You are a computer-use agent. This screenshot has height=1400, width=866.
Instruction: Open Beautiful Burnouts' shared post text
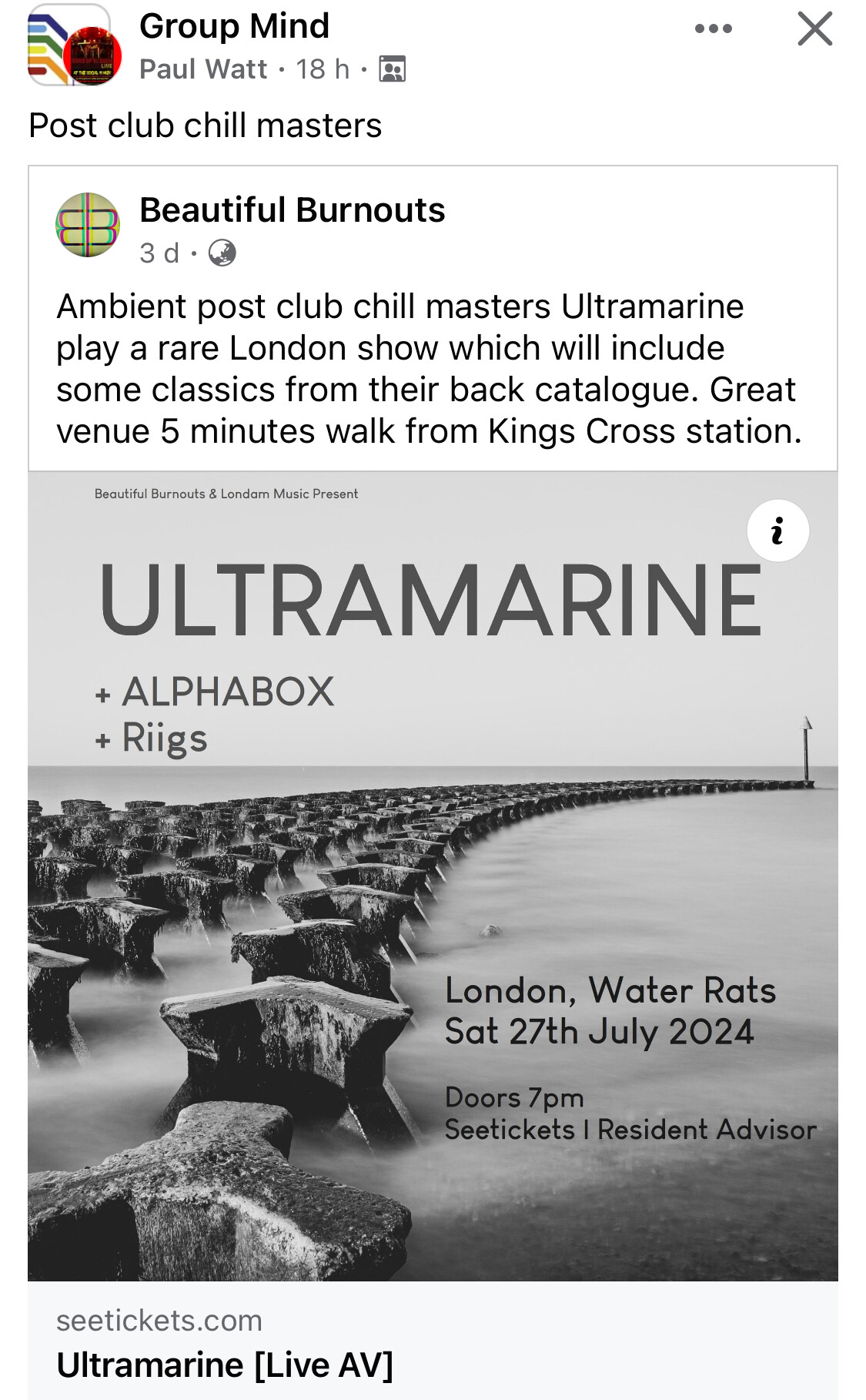click(428, 369)
